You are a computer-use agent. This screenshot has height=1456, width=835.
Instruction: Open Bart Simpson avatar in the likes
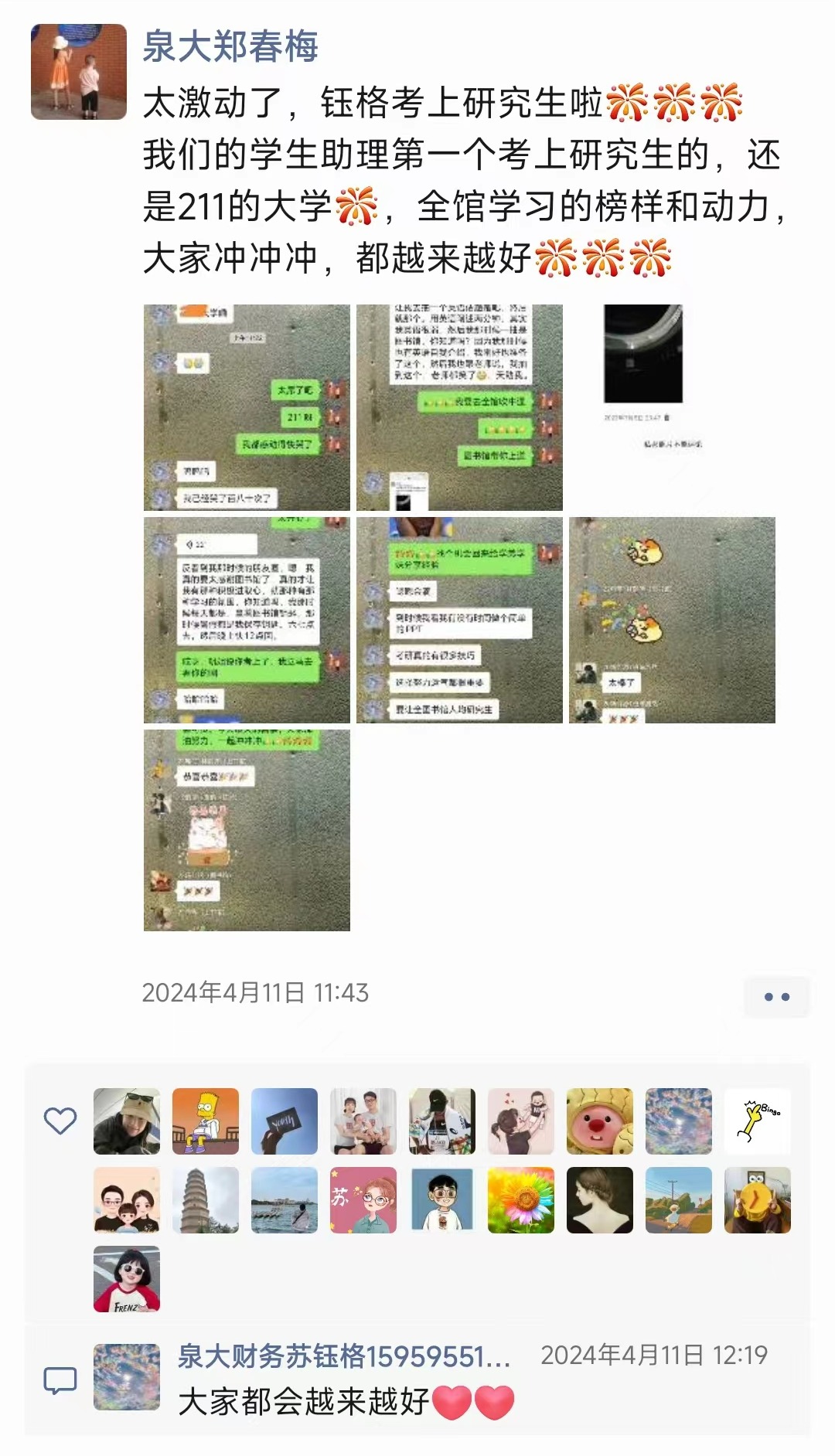point(206,1121)
